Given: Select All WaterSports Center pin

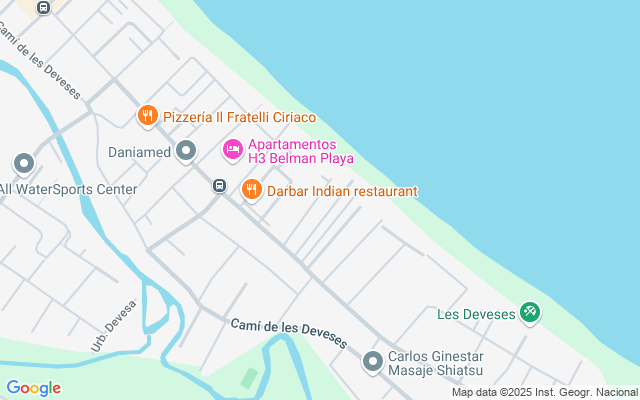Looking at the screenshot, I should pos(24,164).
